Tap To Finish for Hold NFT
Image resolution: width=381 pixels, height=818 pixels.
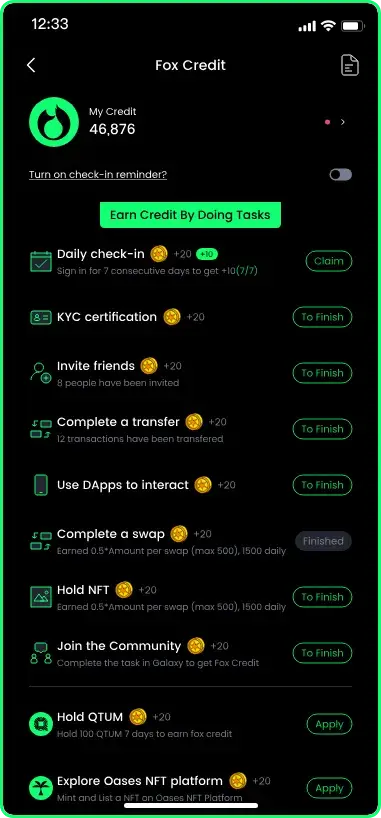(322, 597)
